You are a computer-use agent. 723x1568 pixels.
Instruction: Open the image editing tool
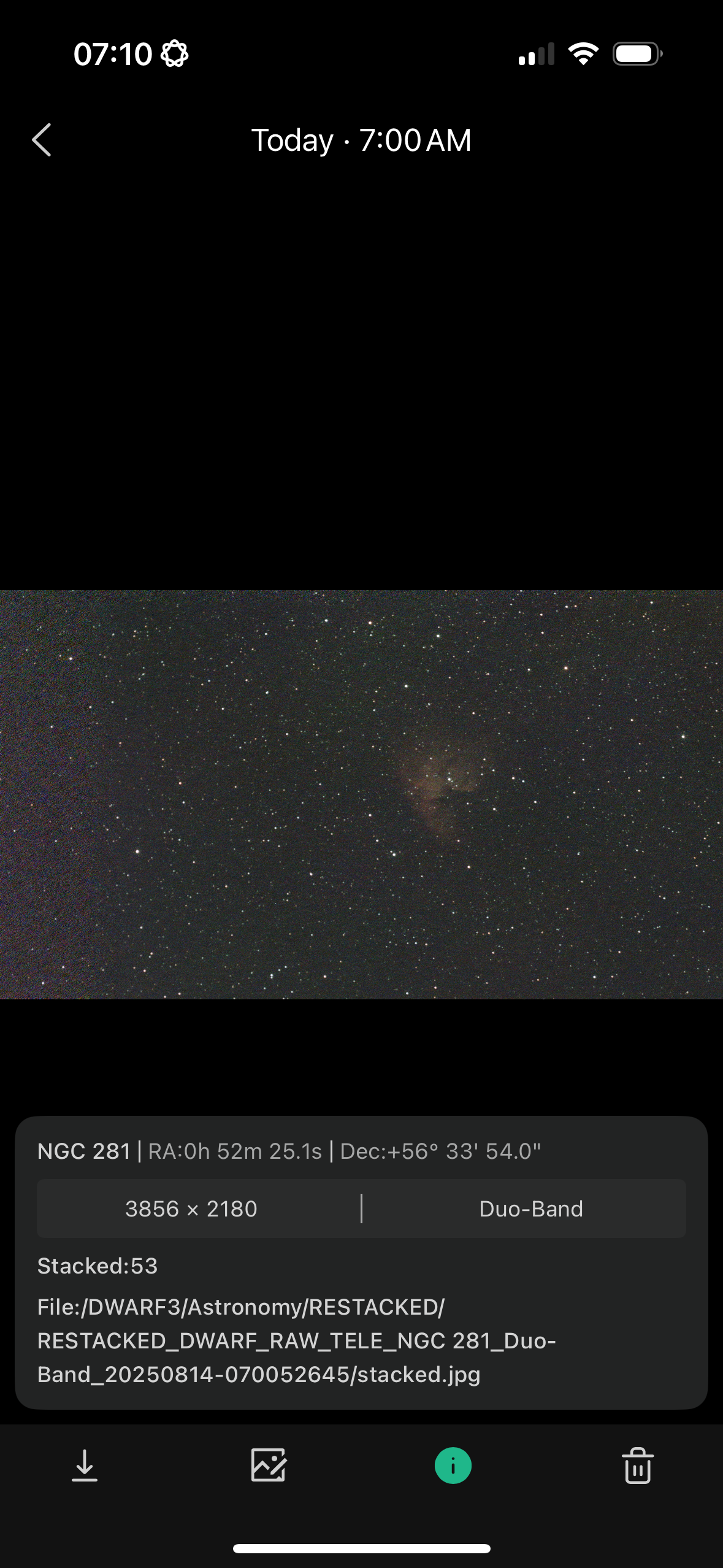pyautogui.click(x=269, y=1466)
